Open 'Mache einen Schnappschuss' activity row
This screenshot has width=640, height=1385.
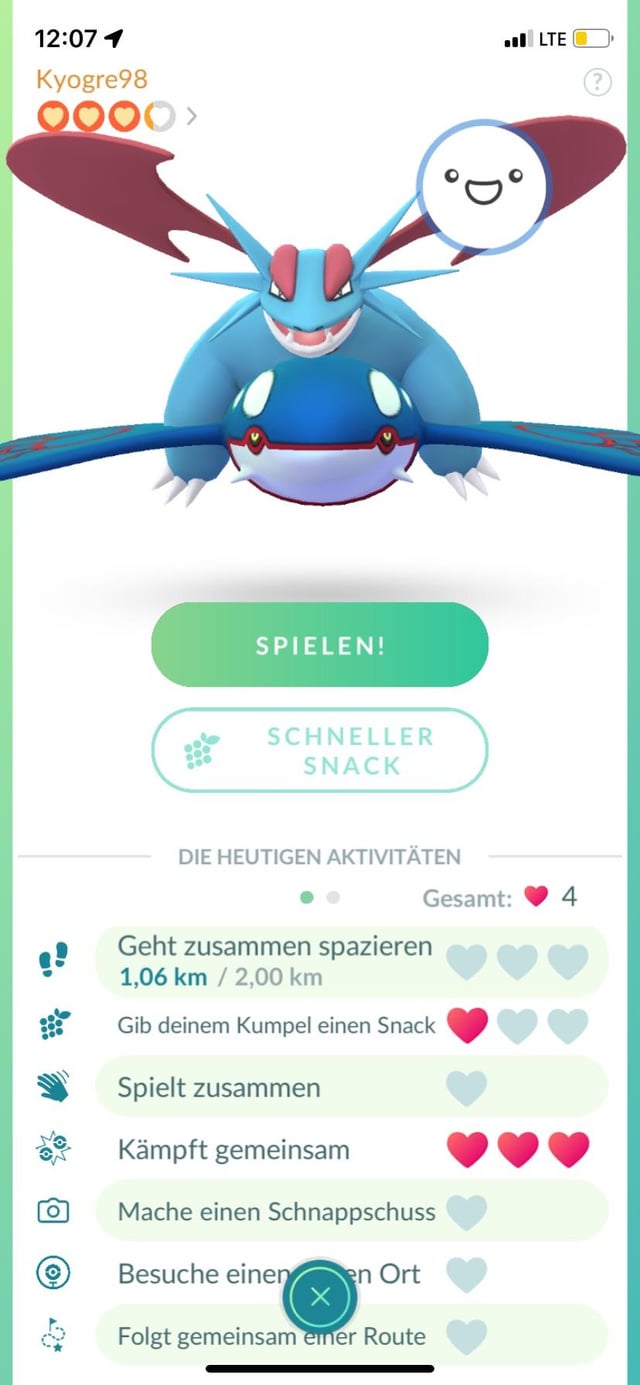coord(276,1212)
